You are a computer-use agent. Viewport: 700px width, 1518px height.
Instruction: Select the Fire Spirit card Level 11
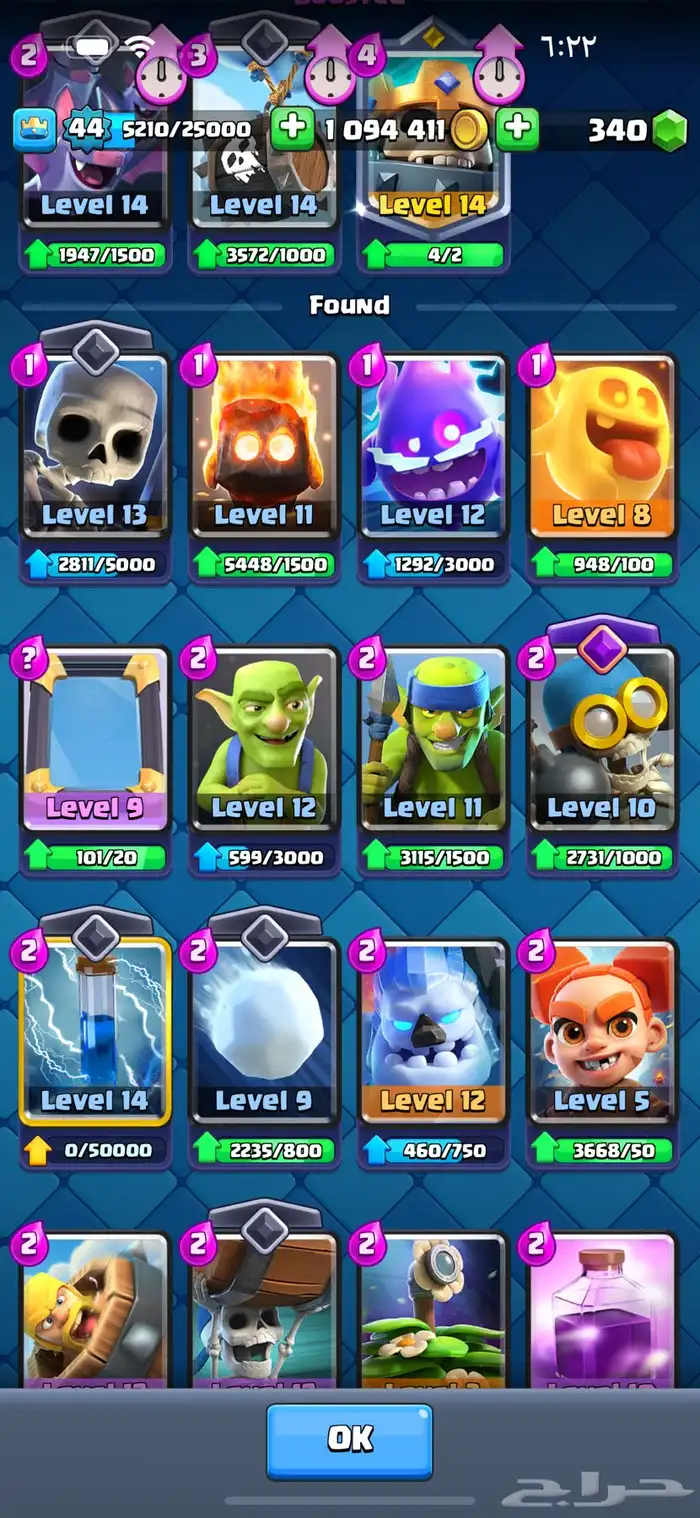point(264,450)
